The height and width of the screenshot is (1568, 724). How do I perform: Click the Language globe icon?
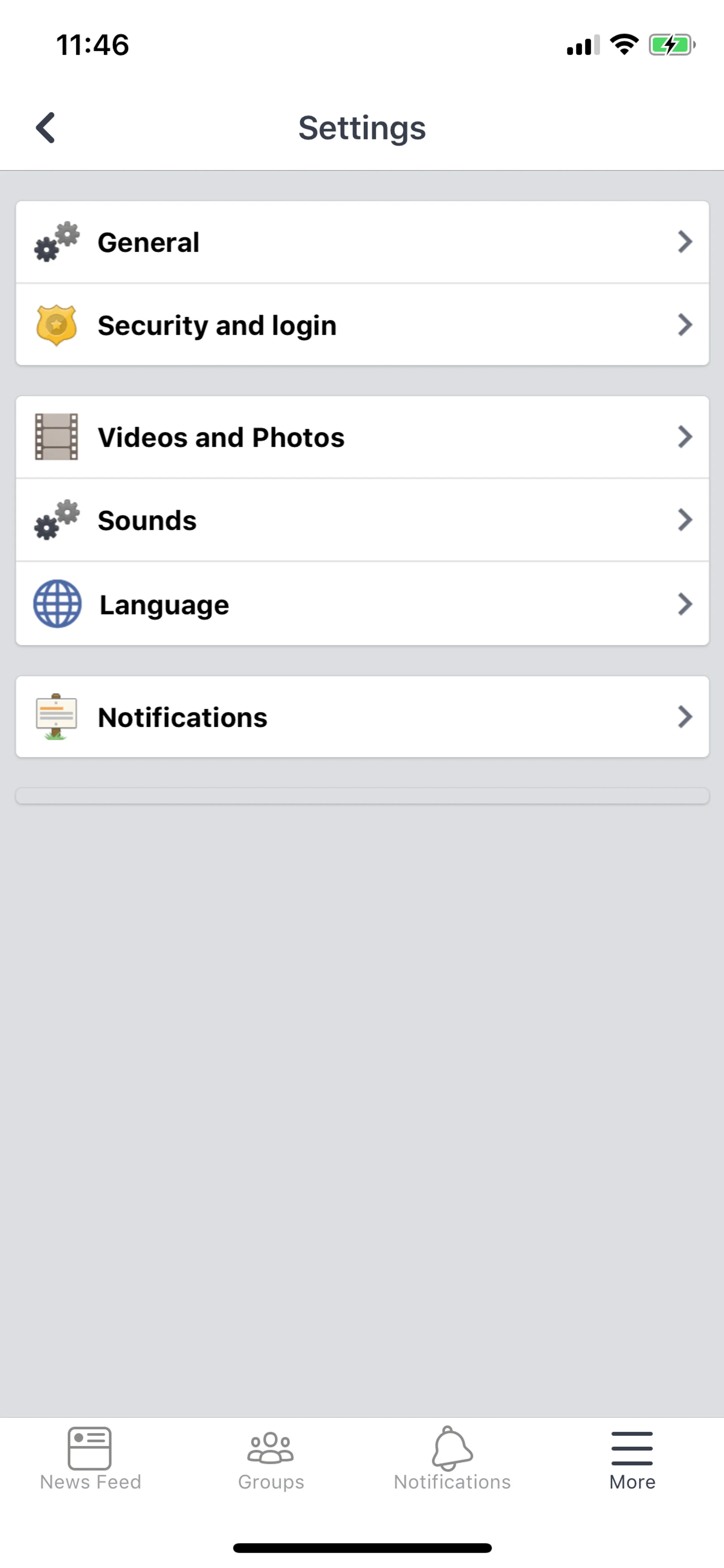[x=57, y=603]
